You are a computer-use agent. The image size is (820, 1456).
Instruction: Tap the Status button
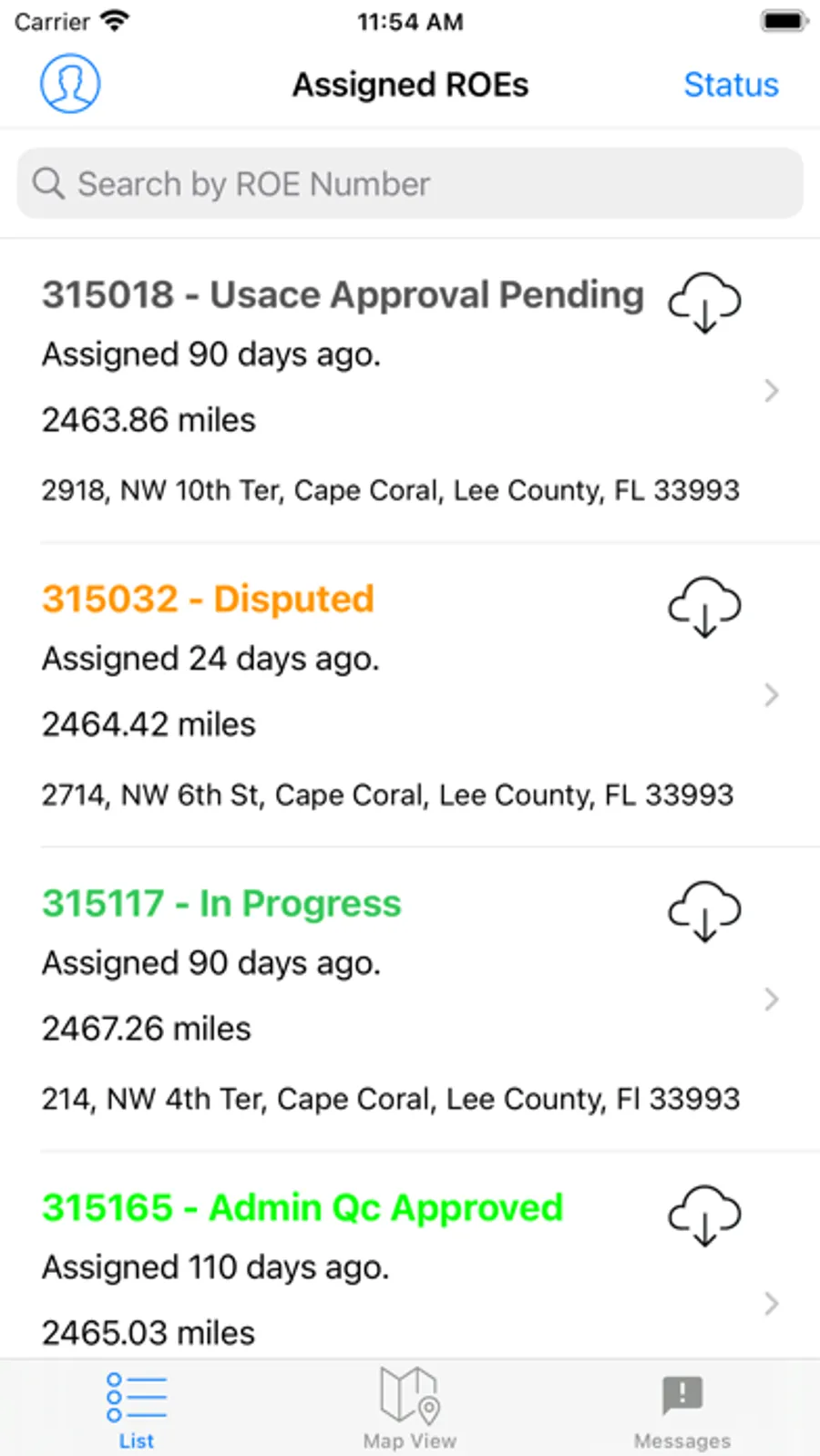731,85
